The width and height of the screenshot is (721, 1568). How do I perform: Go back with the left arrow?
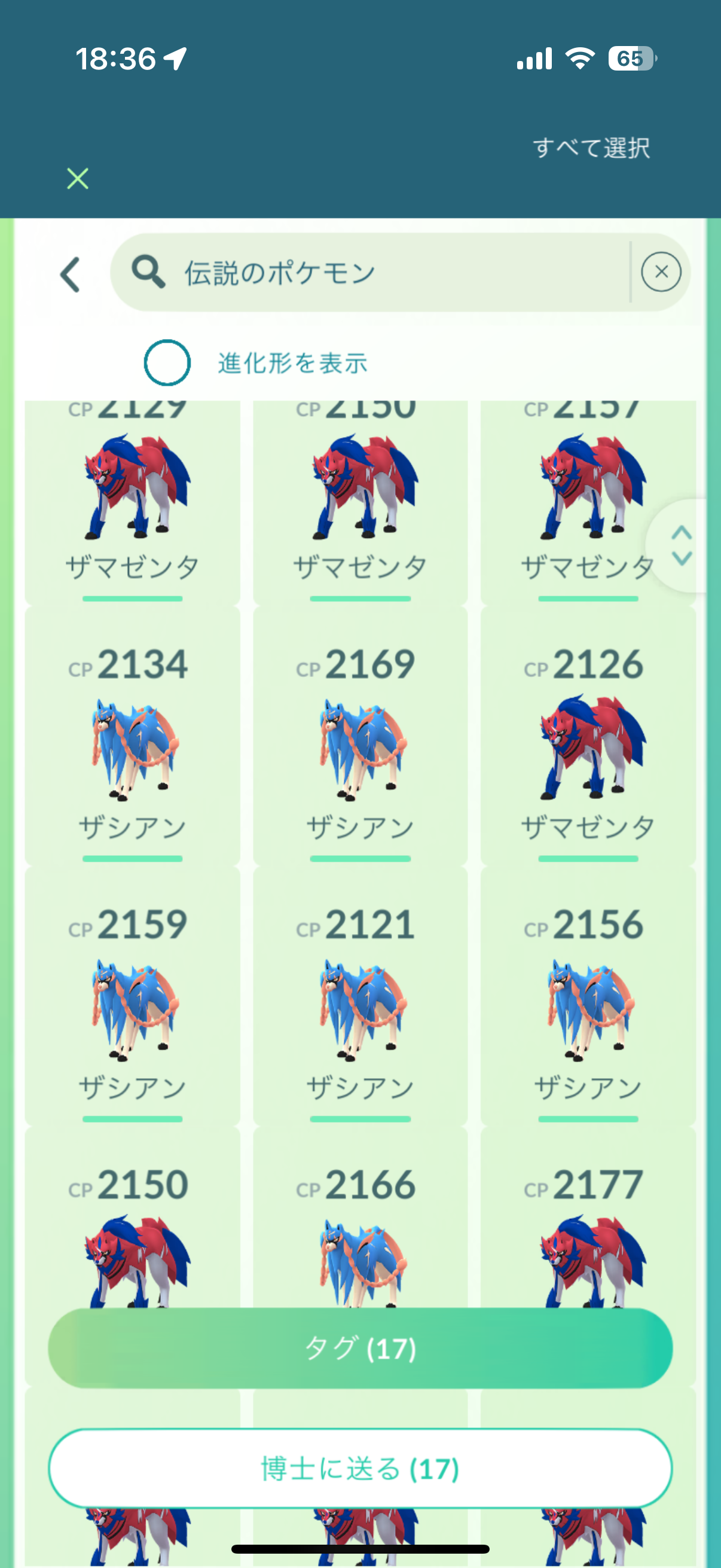click(x=71, y=274)
